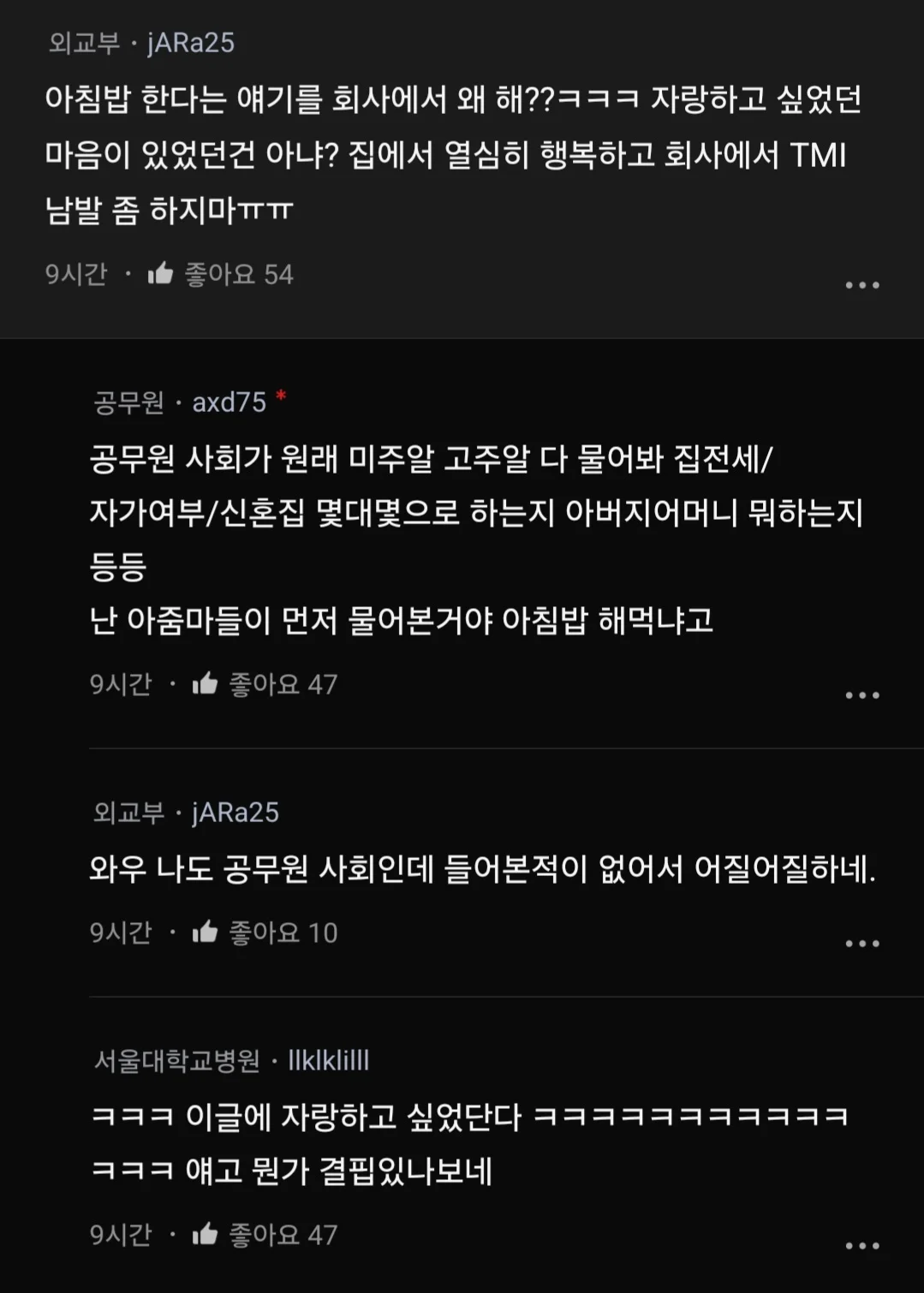Like llklklilll's reply from 서울대학교병원
The height and width of the screenshot is (1293, 924).
coord(206,1234)
